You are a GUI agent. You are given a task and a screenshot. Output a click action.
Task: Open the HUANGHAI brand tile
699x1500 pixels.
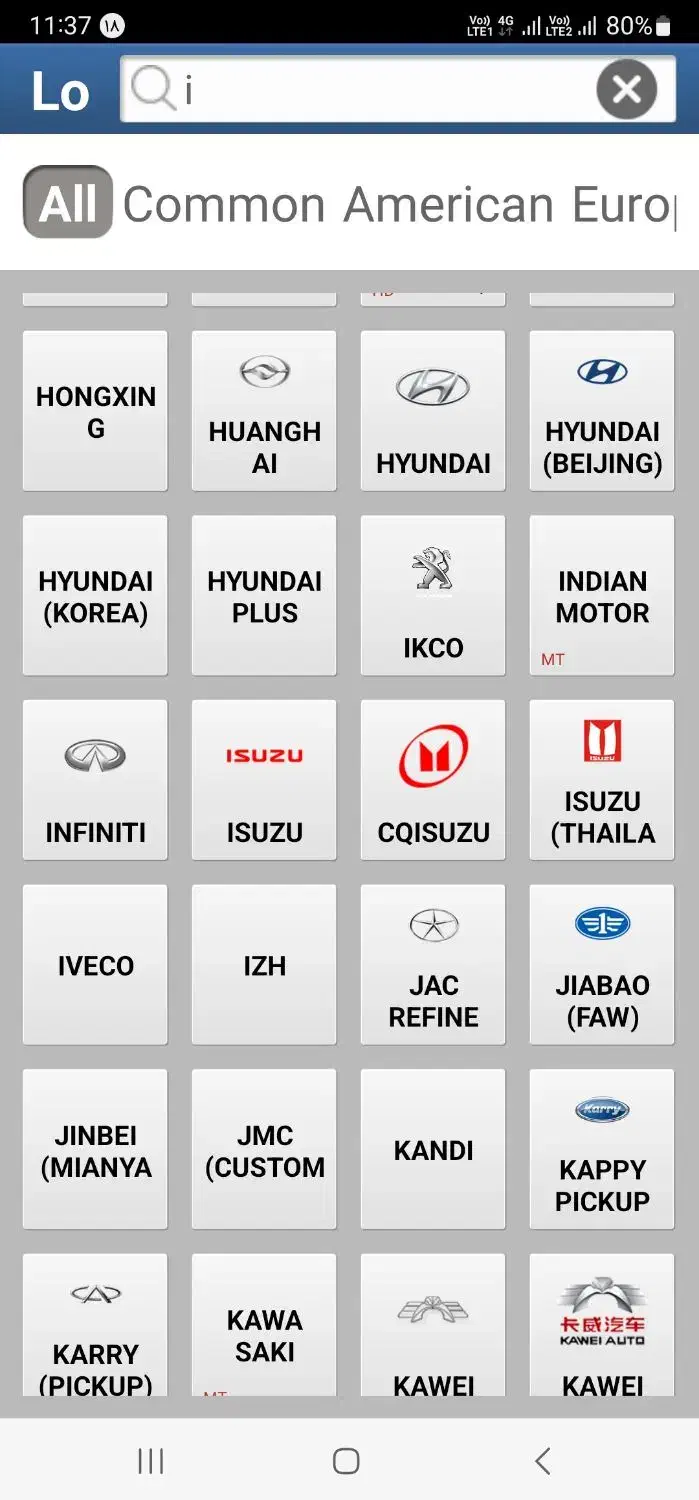tap(264, 411)
